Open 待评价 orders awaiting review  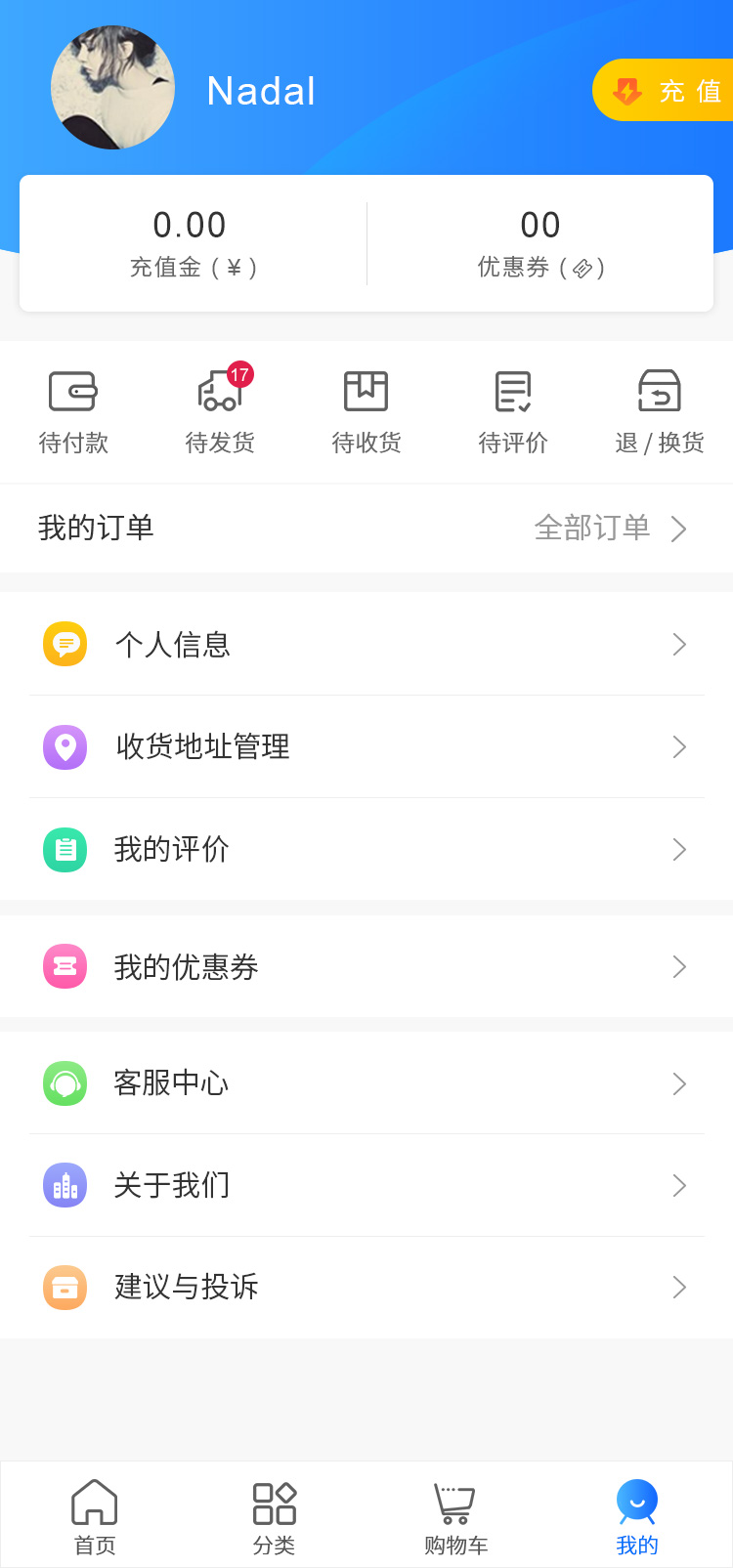(513, 411)
